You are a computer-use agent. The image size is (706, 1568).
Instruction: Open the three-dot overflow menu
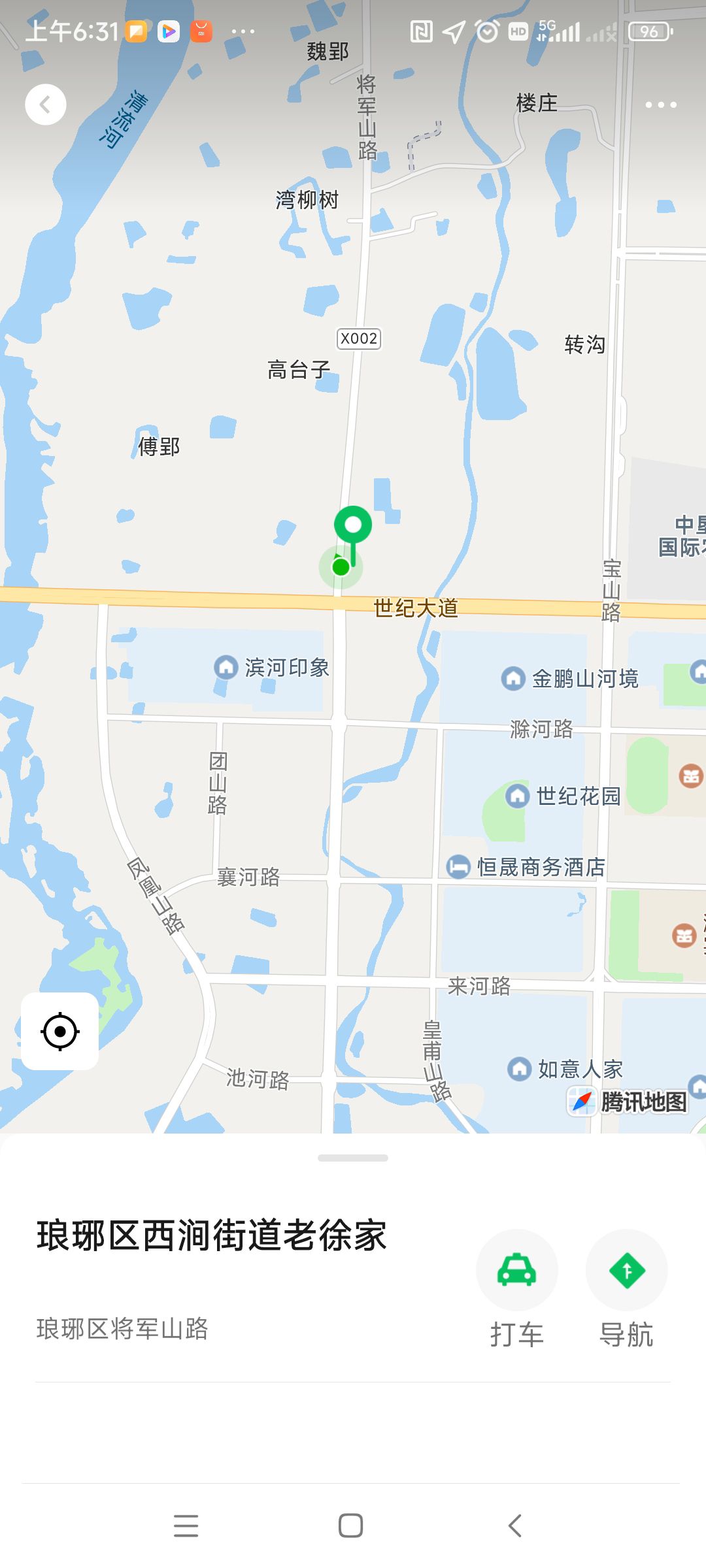click(x=660, y=105)
